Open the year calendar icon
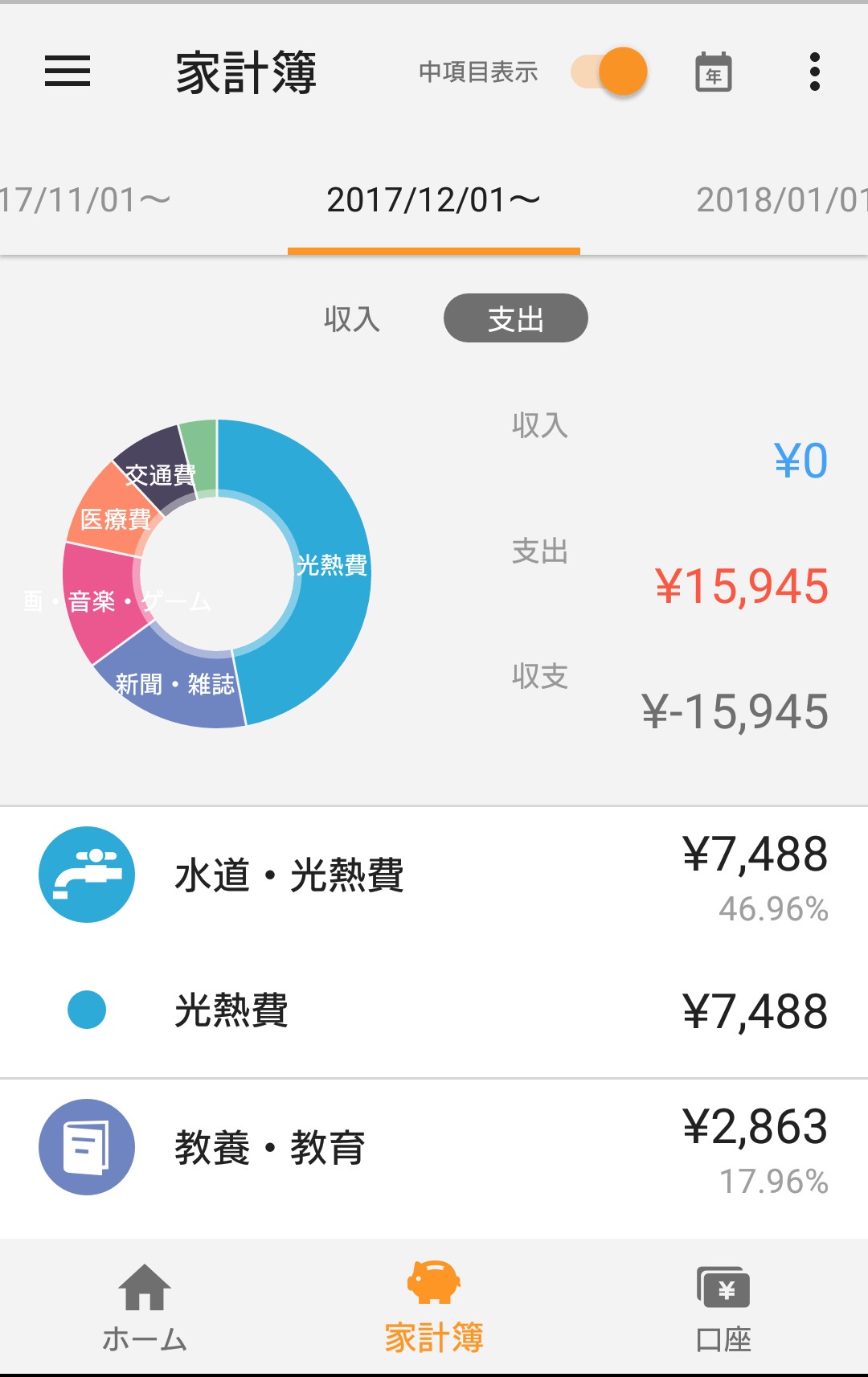 (713, 72)
